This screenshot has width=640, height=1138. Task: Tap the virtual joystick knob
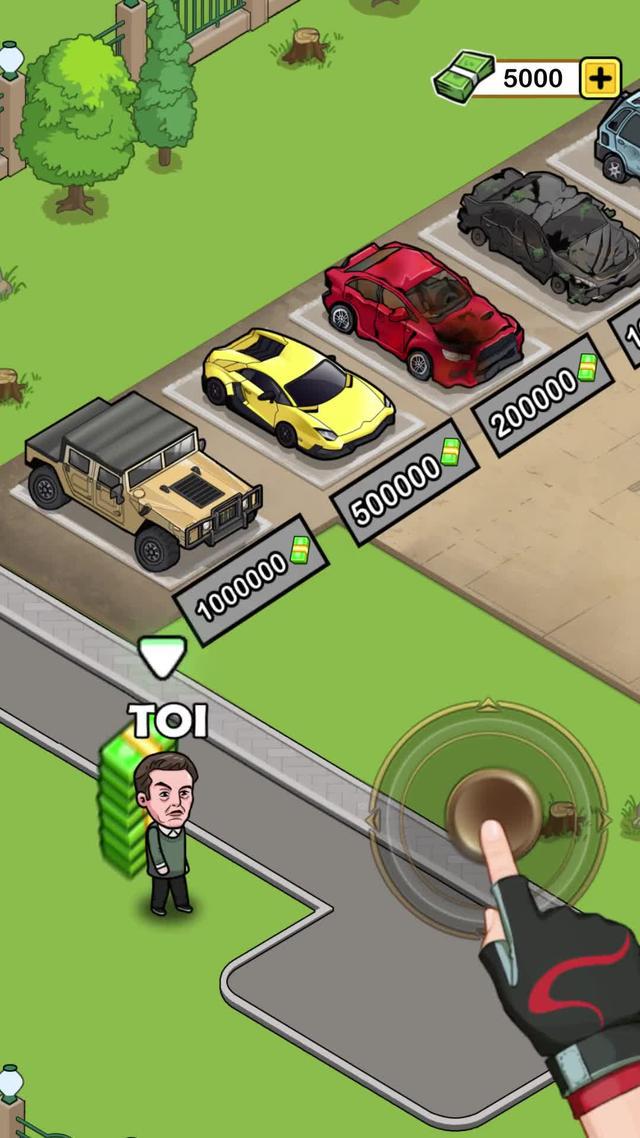492,809
